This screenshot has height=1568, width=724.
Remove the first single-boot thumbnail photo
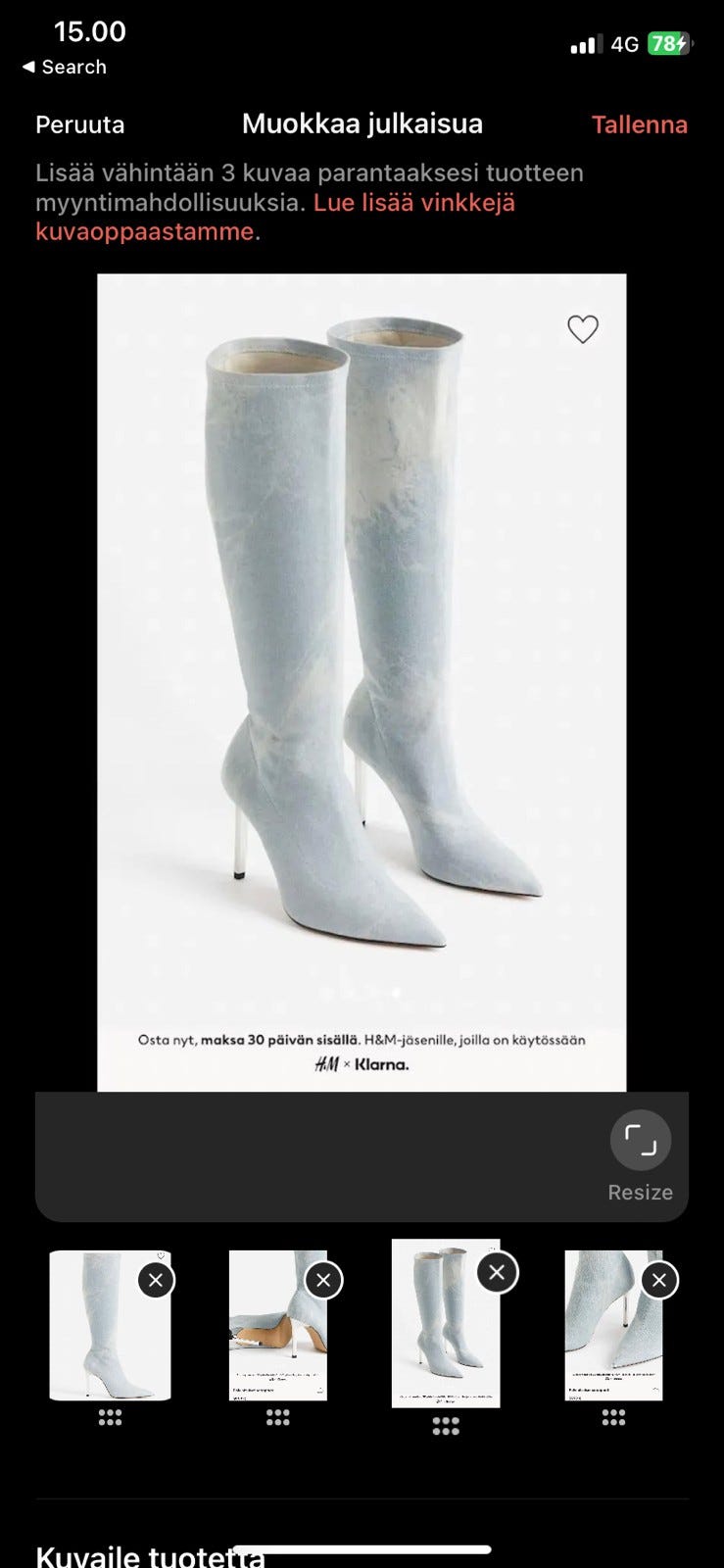[x=155, y=1280]
